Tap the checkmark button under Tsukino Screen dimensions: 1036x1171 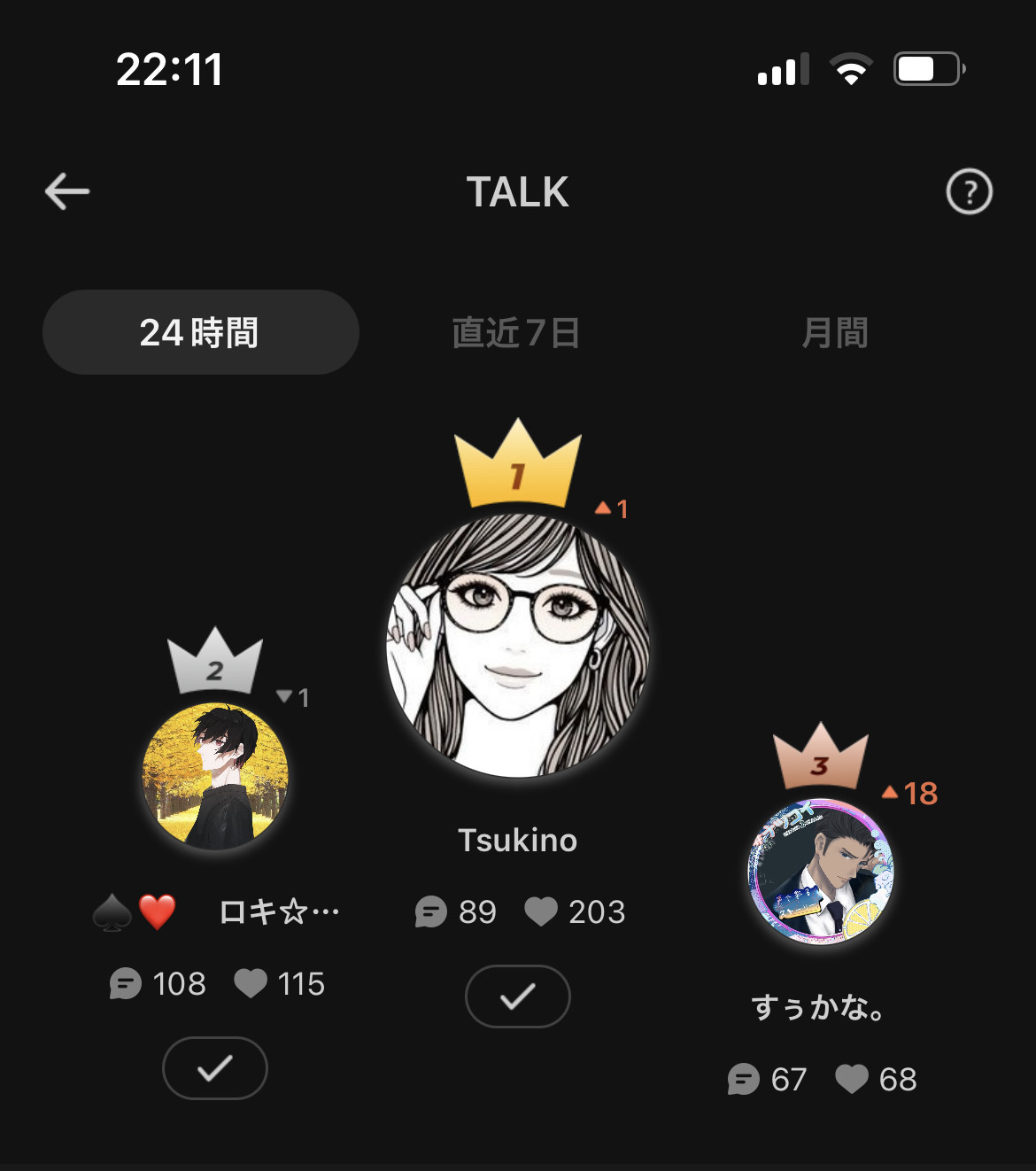(518, 997)
